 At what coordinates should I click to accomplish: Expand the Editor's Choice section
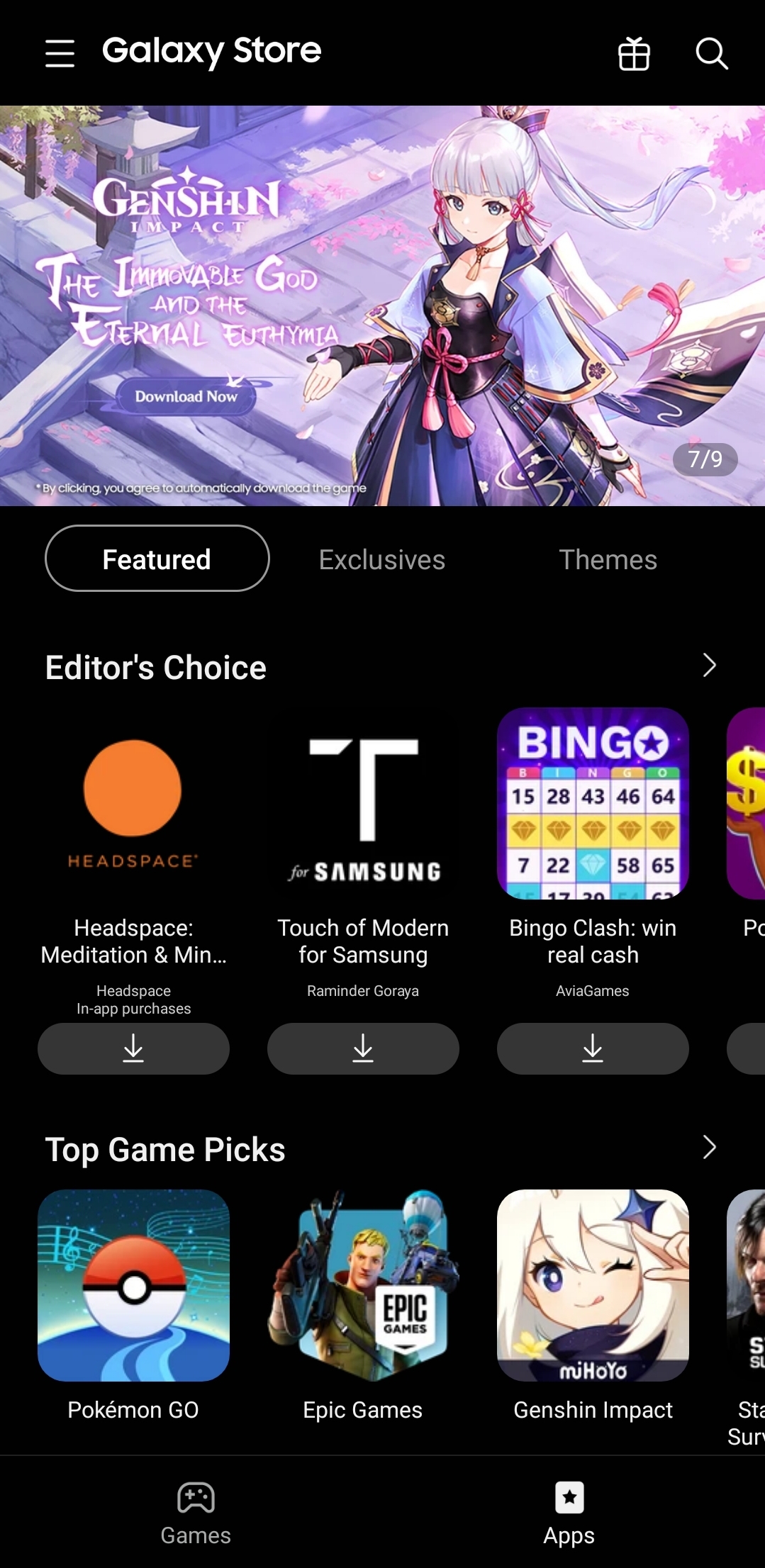click(708, 665)
